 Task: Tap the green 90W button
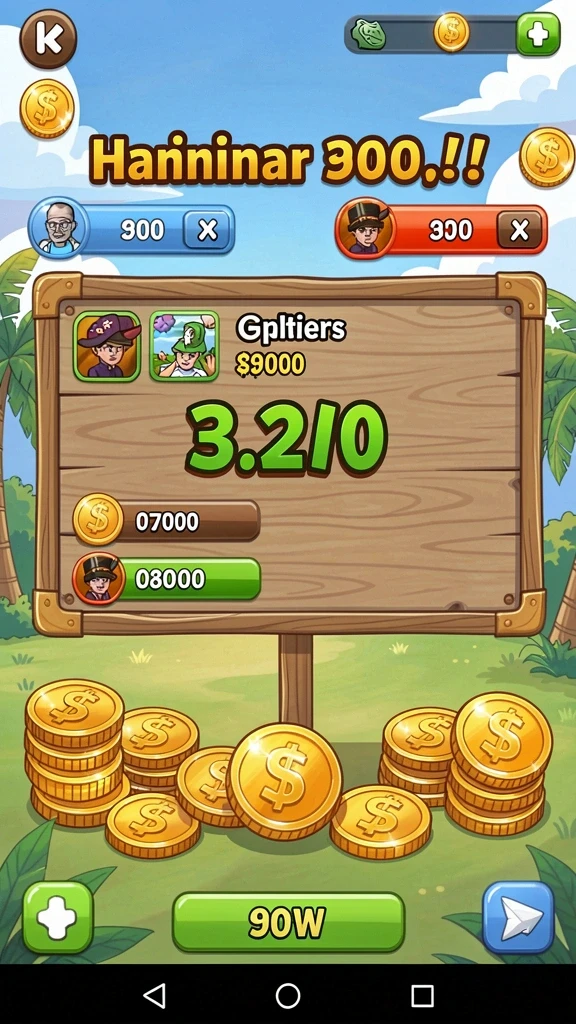point(288,922)
